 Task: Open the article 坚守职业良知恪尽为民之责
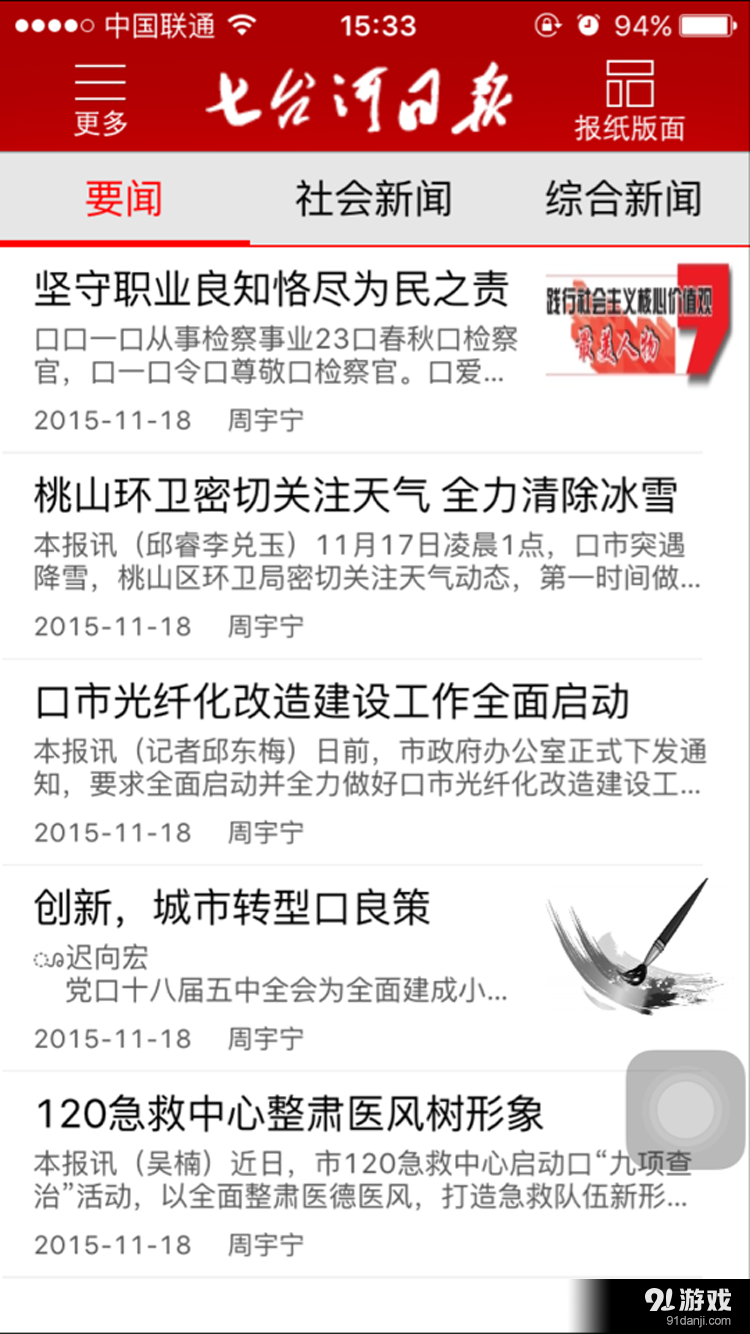pos(272,289)
